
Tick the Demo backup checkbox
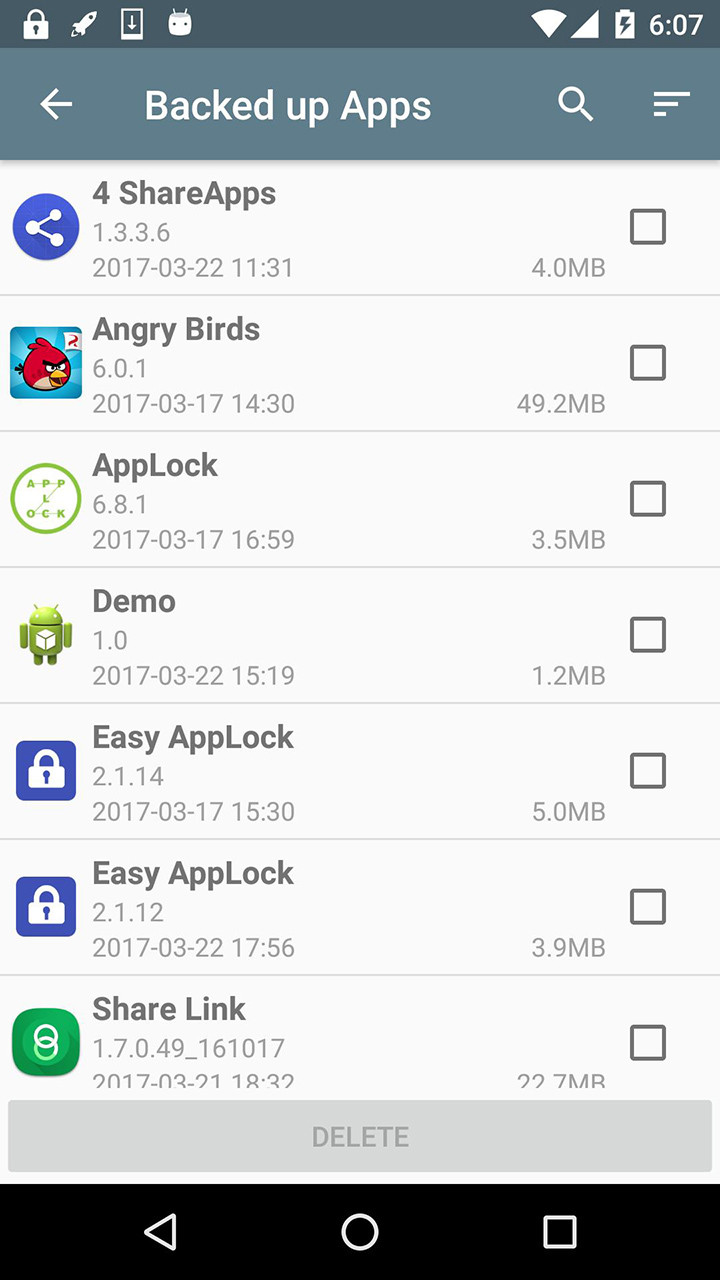(647, 635)
